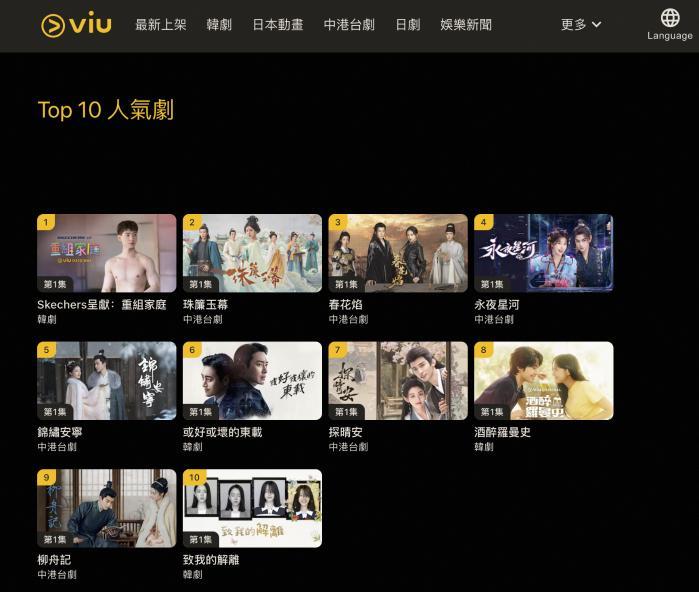Viewport: 699px width, 592px height.
Task: Open 柳舟記 drama card
Action: click(x=106, y=508)
